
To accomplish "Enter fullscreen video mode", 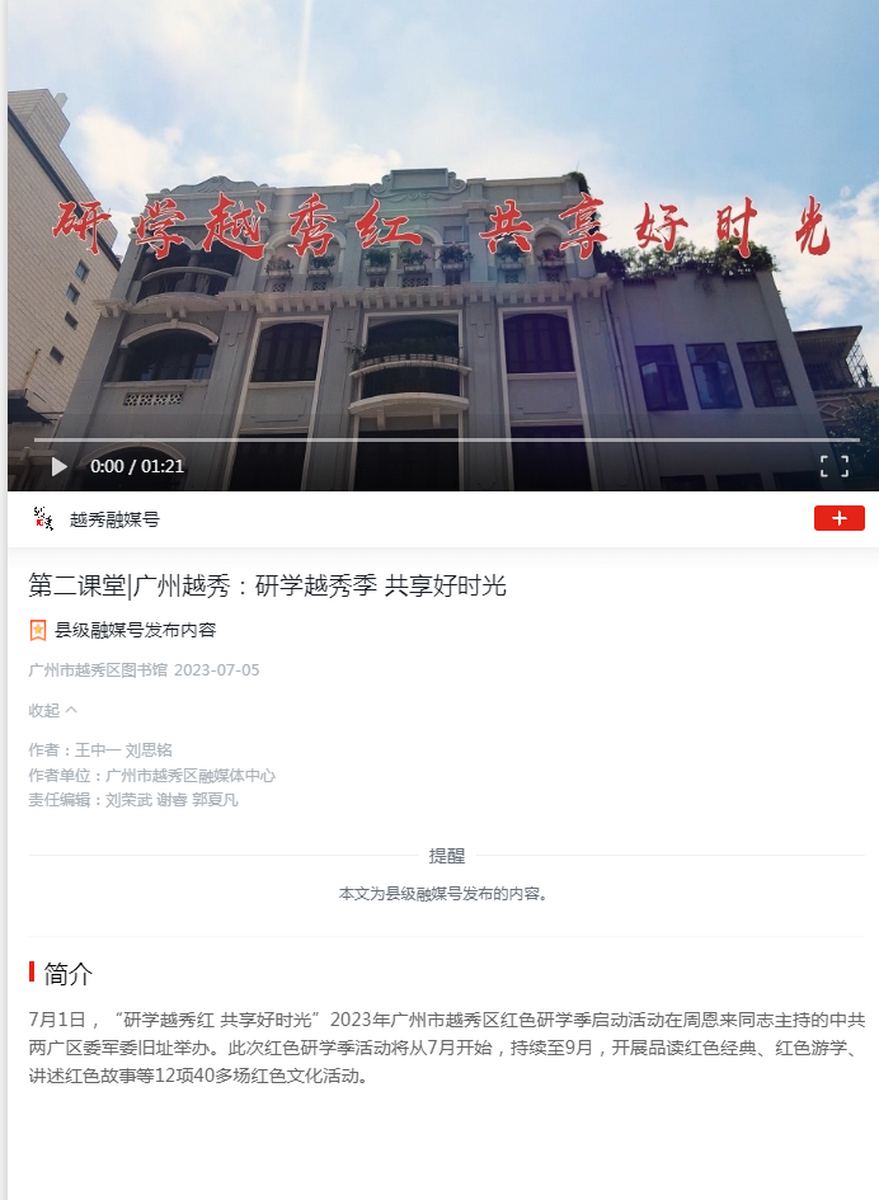I will click(x=834, y=466).
